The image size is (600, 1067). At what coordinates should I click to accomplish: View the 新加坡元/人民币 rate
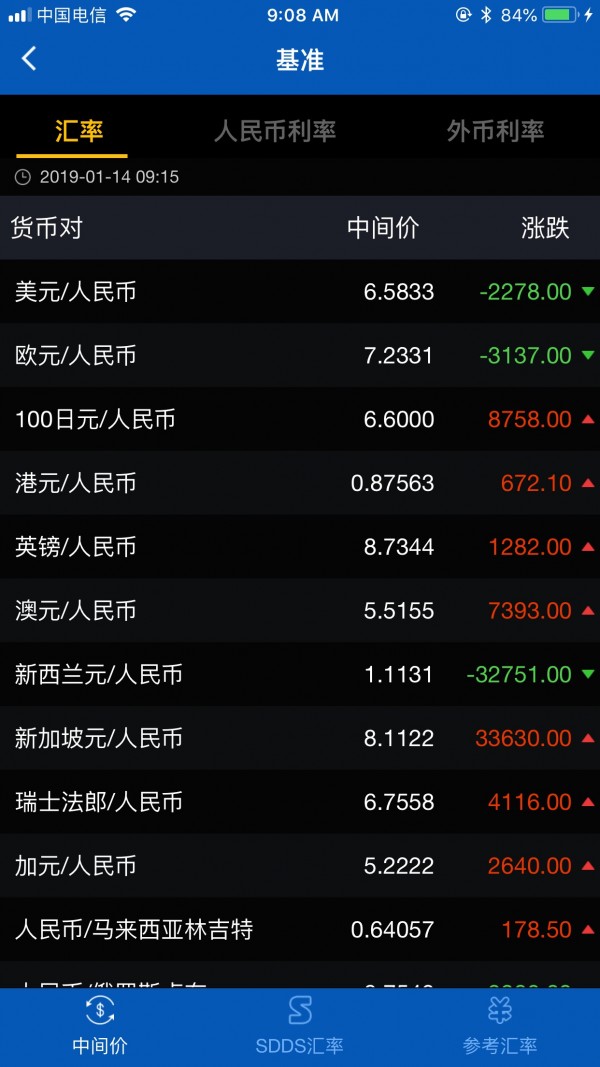(300, 738)
